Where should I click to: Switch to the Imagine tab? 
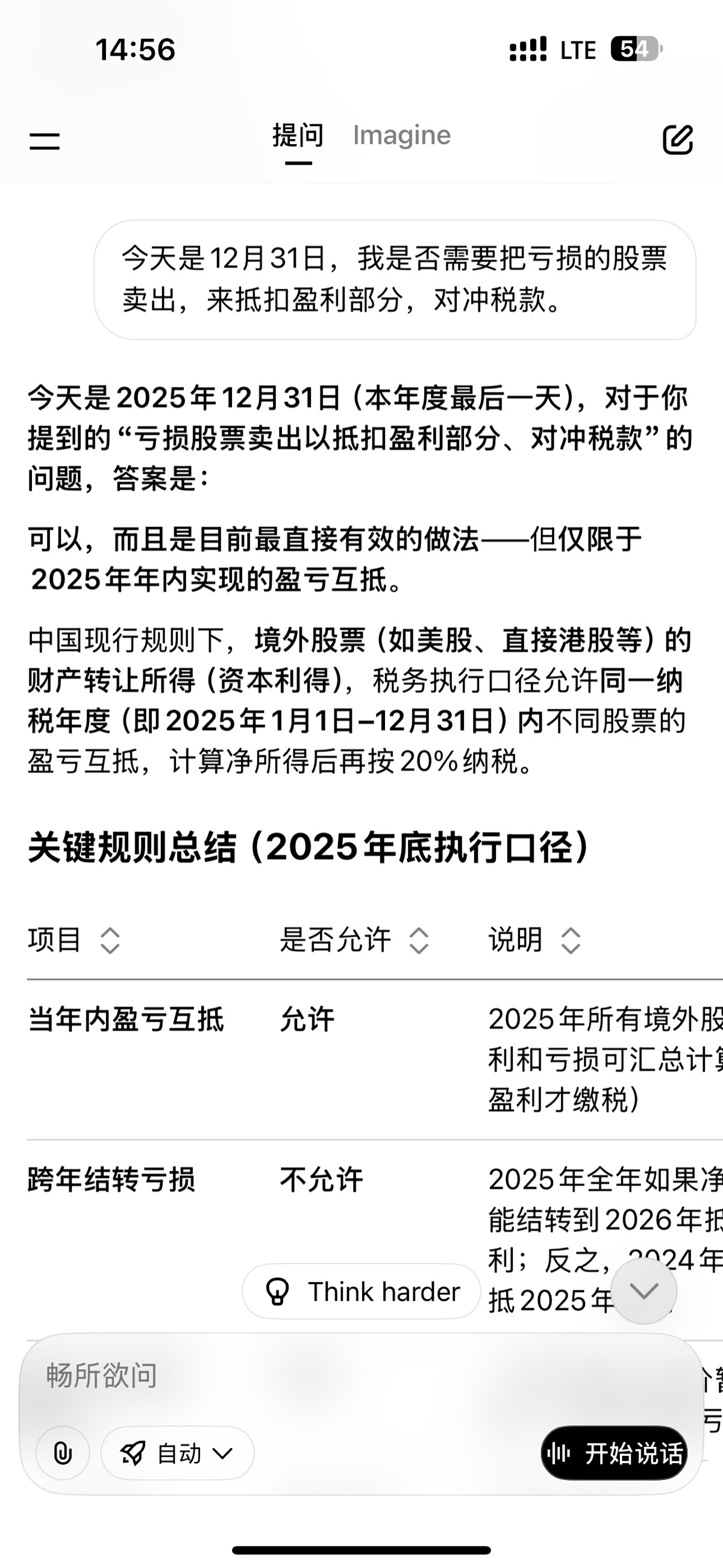click(x=402, y=135)
